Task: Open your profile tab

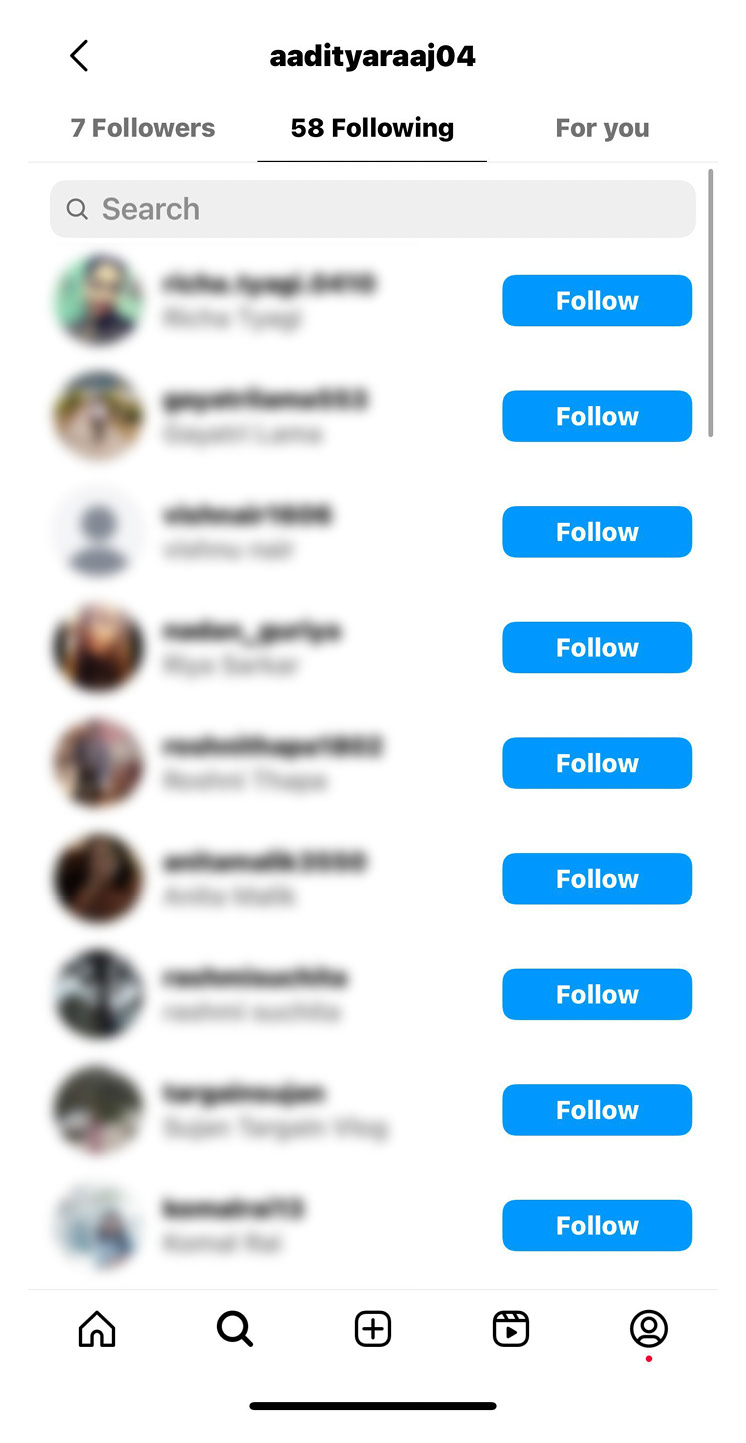Action: coord(649,1329)
